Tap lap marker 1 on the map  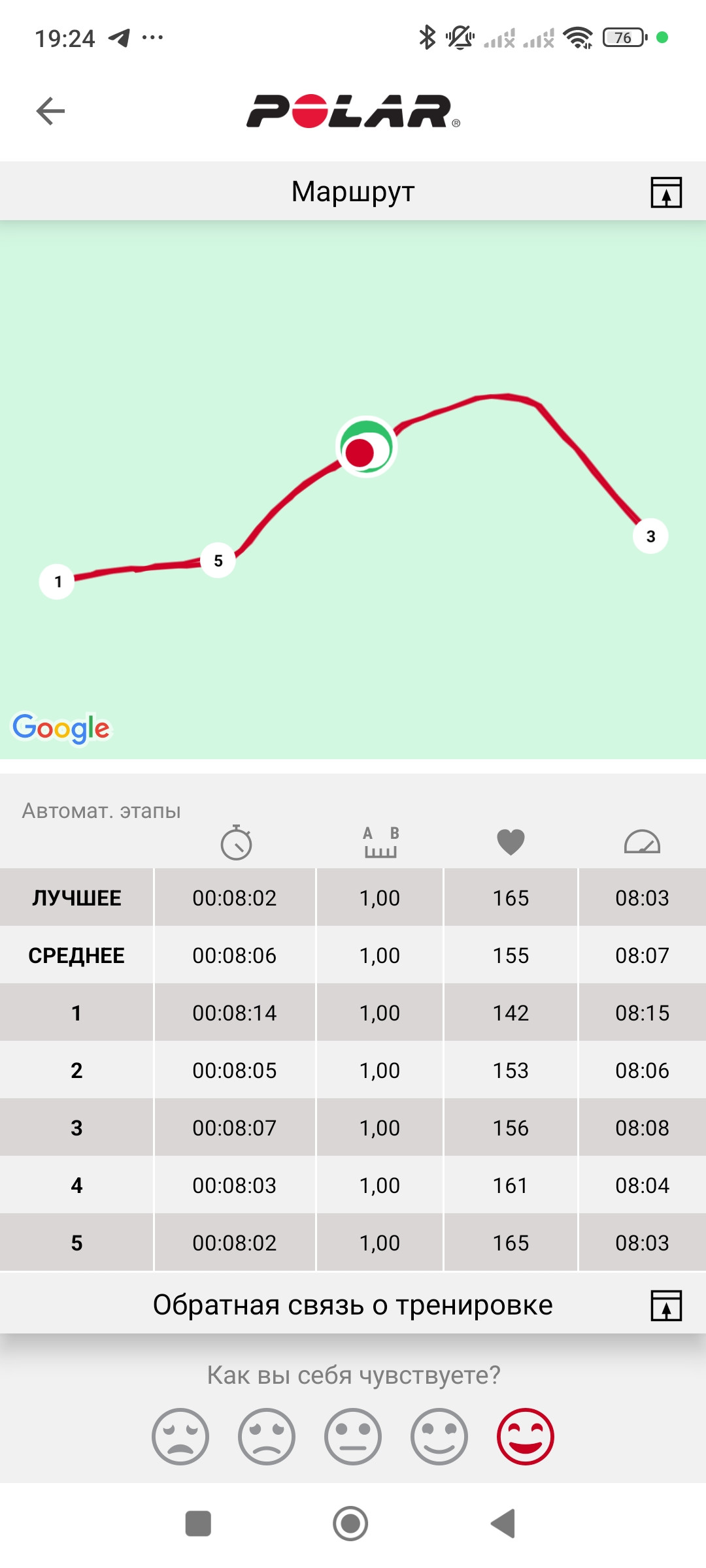tap(58, 581)
